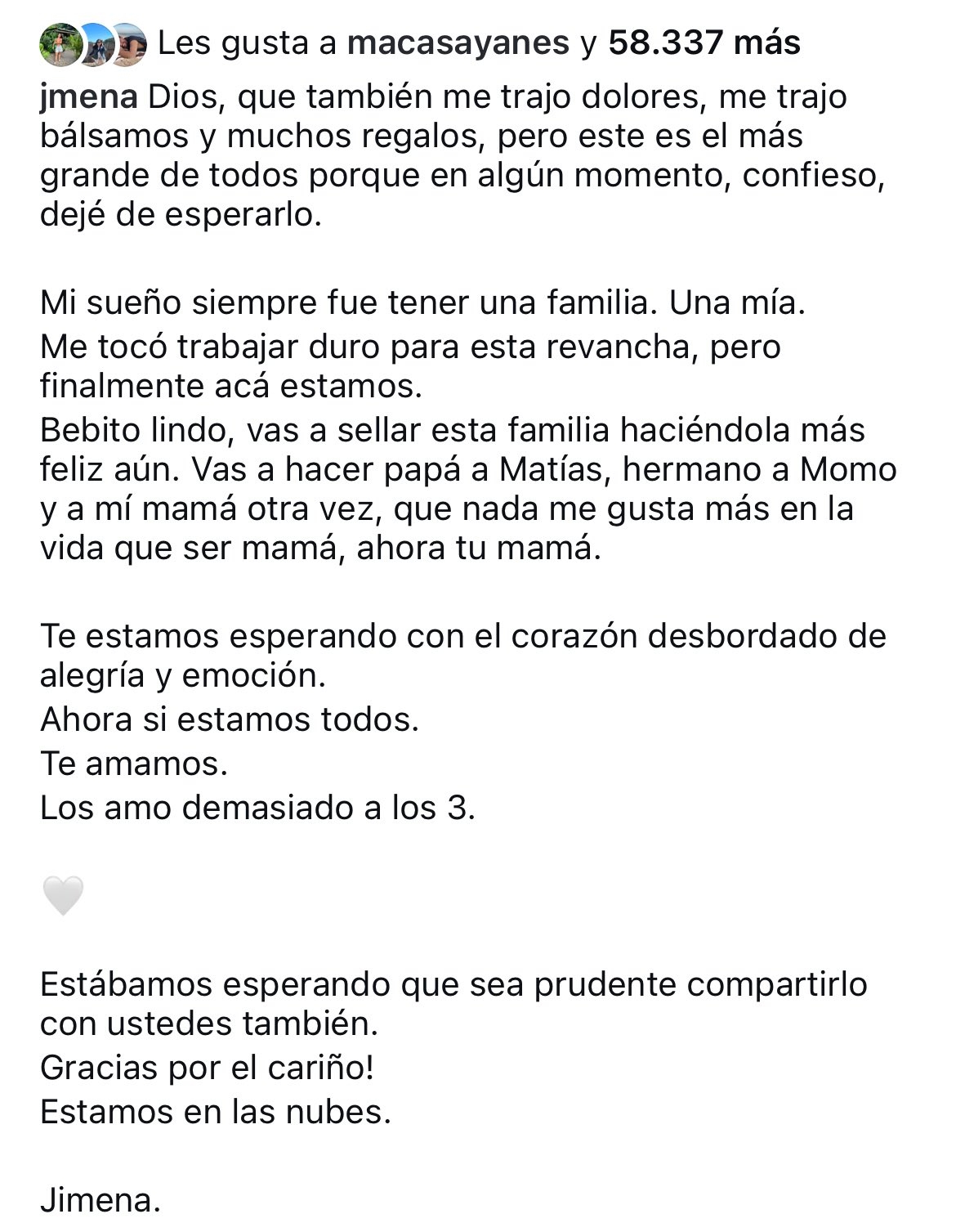Tap the likers' avatar thumbnails
This screenshot has height=1232, width=956.
coord(92,43)
